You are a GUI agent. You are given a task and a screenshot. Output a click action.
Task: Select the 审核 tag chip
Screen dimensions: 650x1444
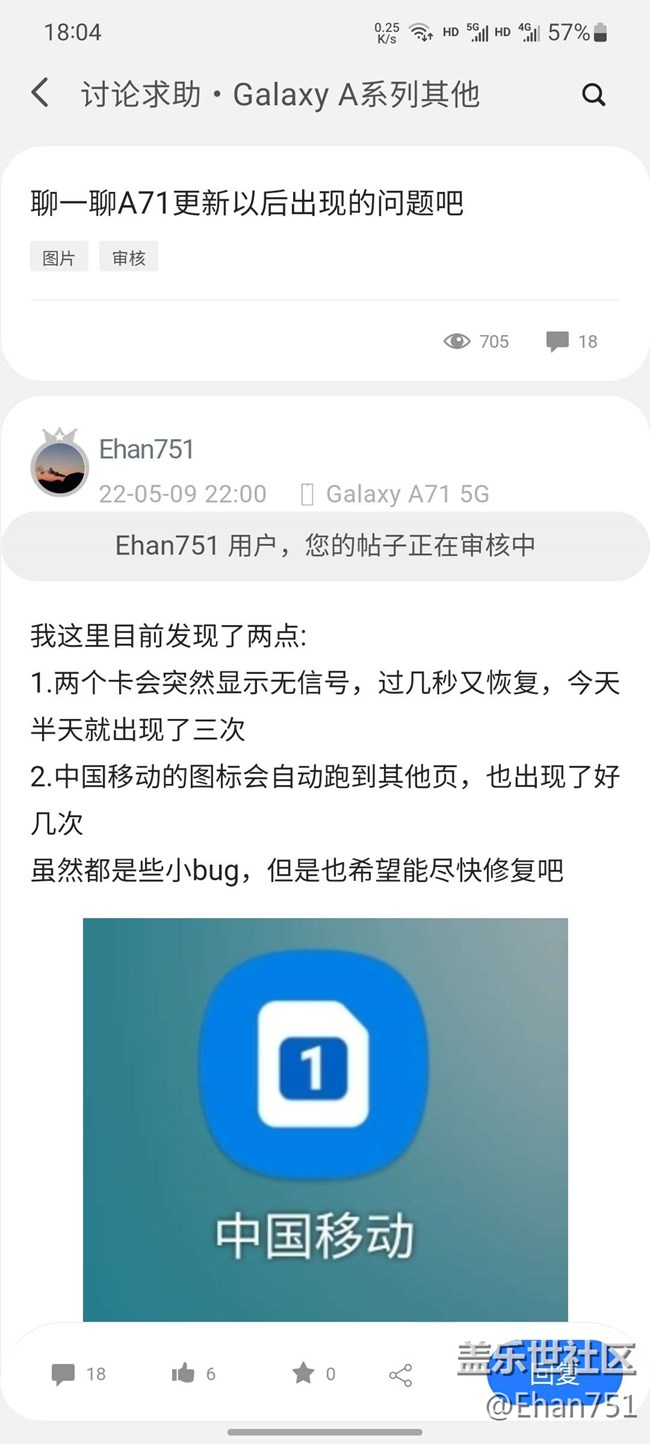pos(129,257)
